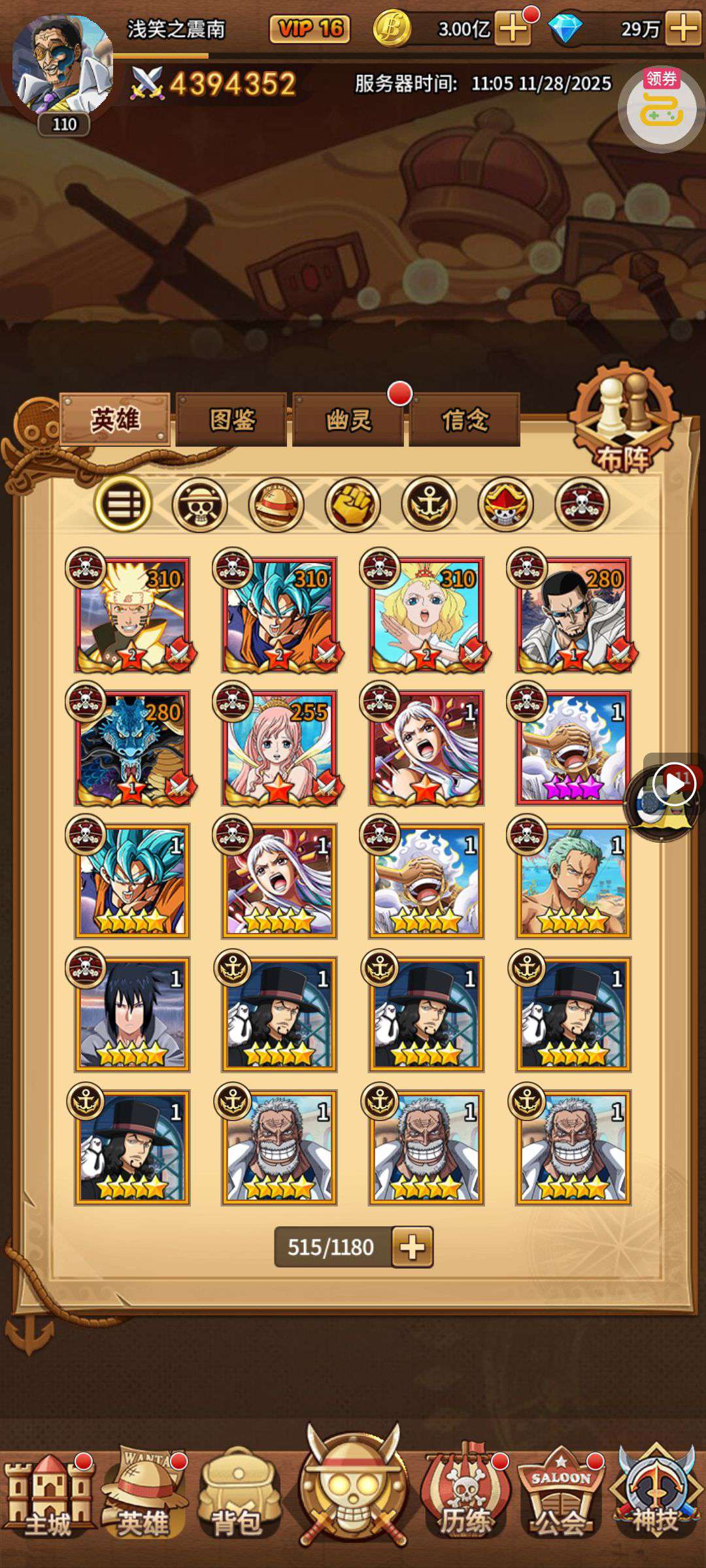
Task: Open the 公会 guild saloon
Action: pos(560,1496)
